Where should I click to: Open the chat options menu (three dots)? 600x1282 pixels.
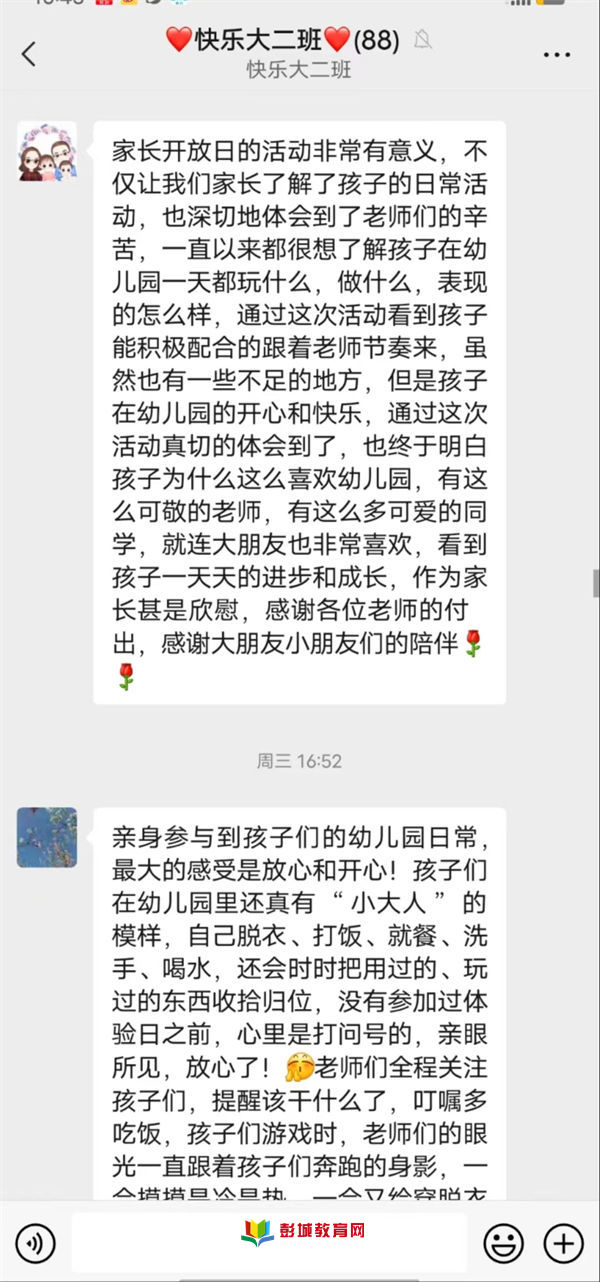pyautogui.click(x=557, y=54)
